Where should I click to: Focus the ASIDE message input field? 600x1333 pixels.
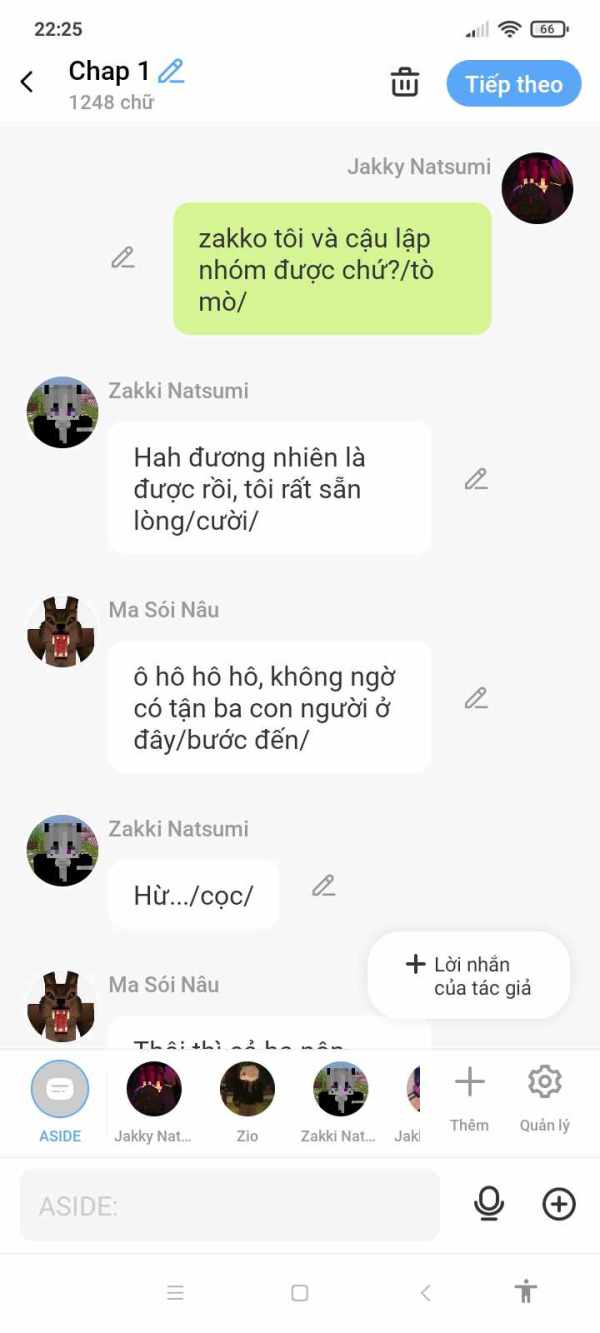pyautogui.click(x=230, y=1205)
